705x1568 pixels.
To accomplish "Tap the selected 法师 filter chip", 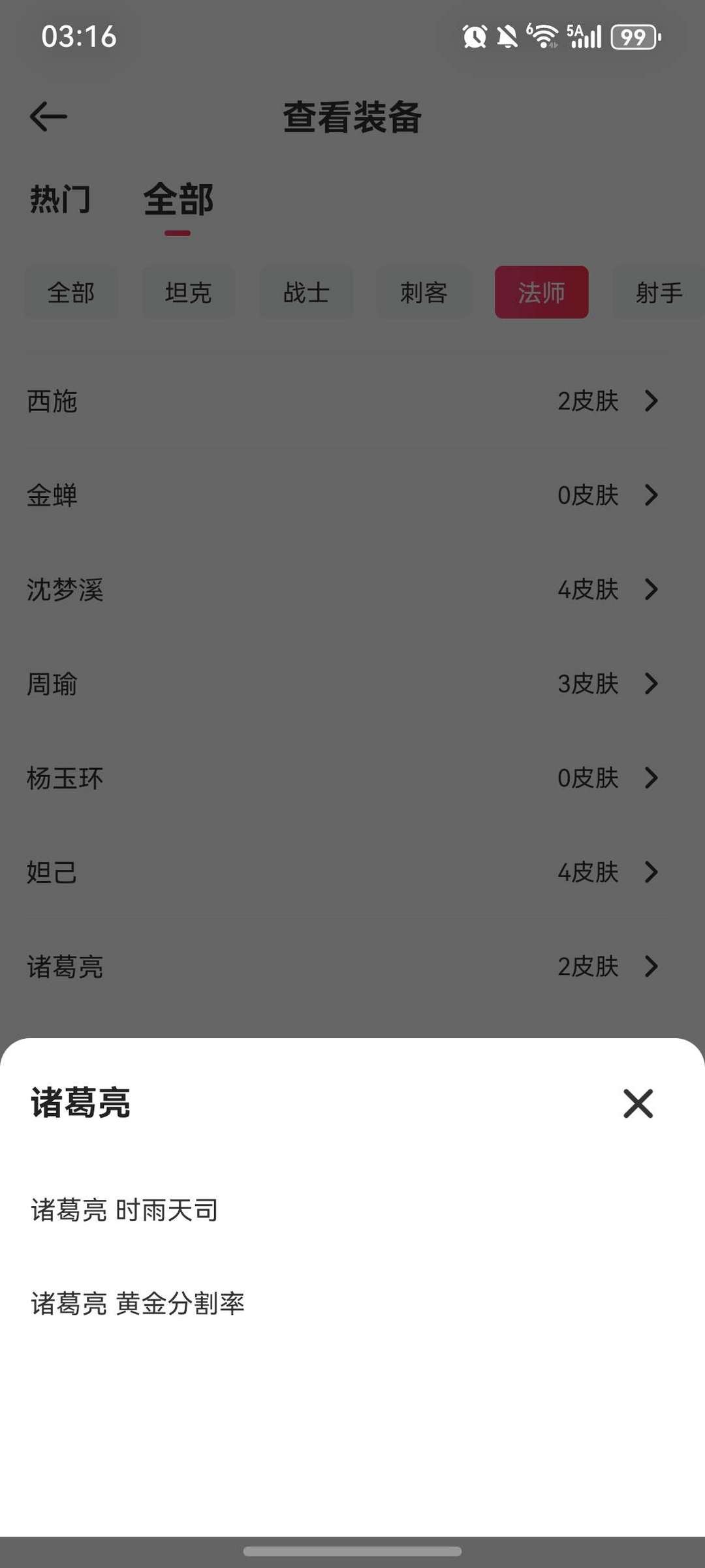I will (541, 292).
